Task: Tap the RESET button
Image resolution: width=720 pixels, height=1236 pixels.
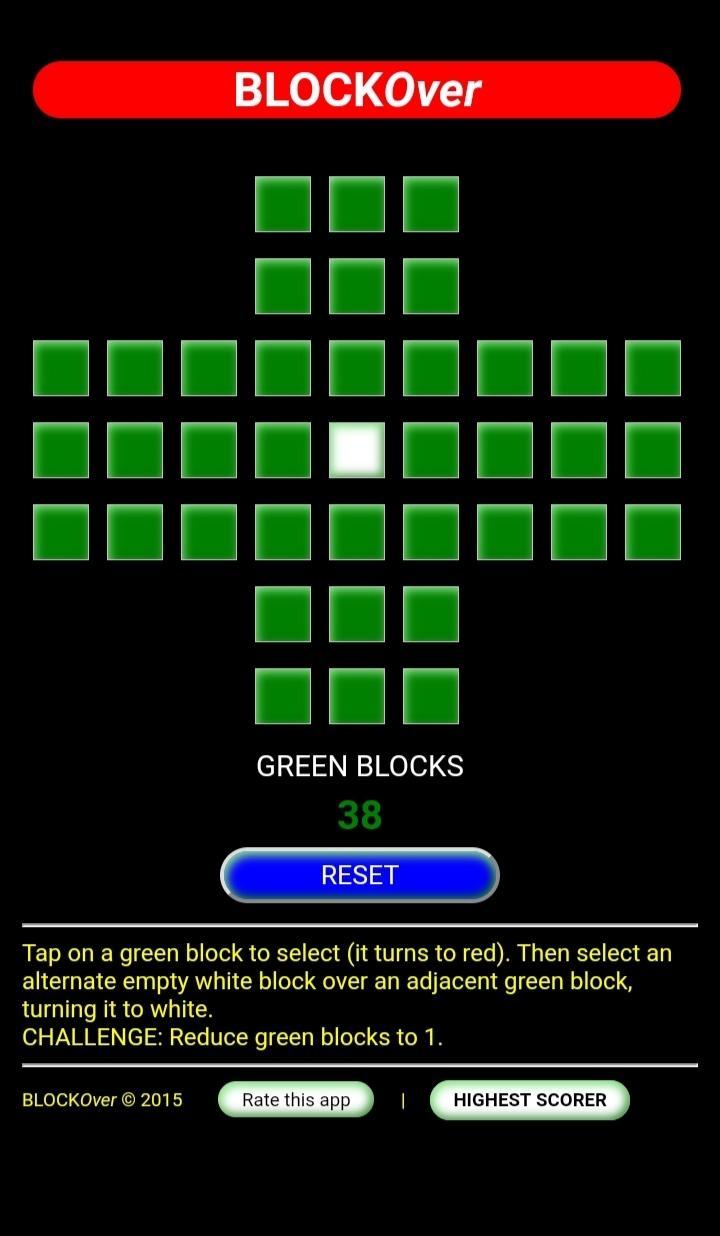Action: click(x=359, y=875)
